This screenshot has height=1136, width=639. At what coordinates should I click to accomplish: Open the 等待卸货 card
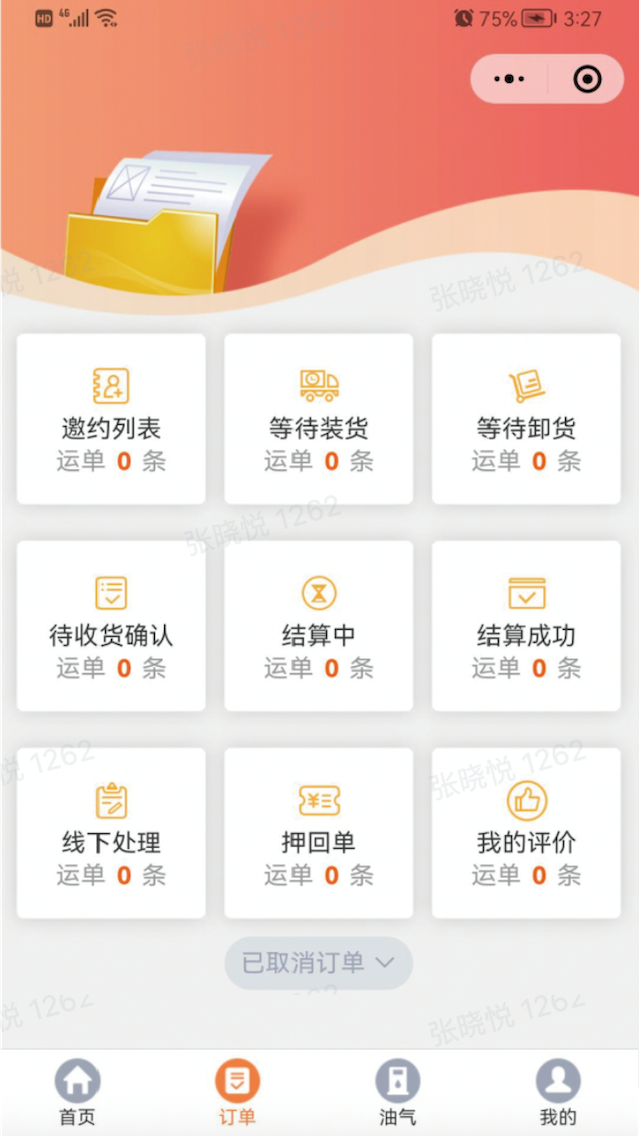526,418
